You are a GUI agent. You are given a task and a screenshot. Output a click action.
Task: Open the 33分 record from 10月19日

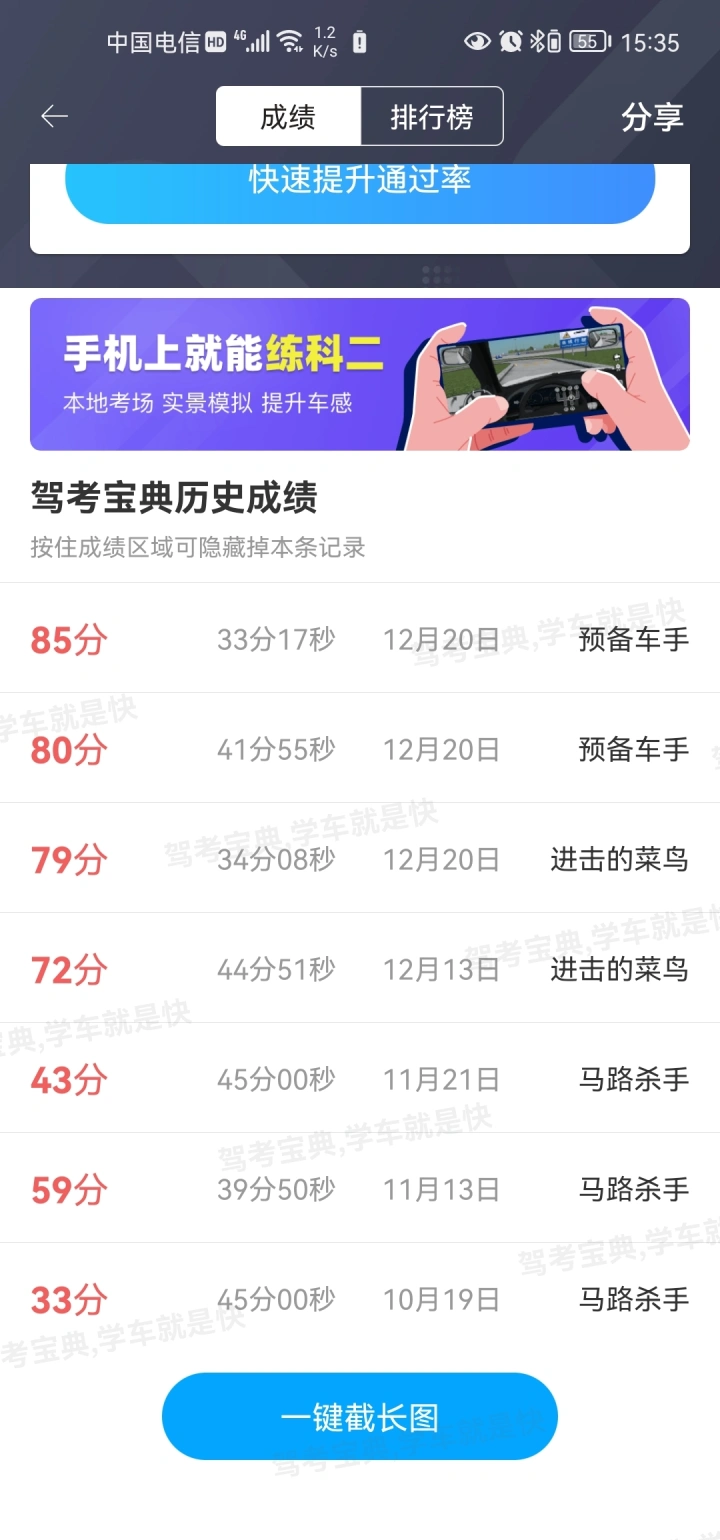click(360, 1298)
